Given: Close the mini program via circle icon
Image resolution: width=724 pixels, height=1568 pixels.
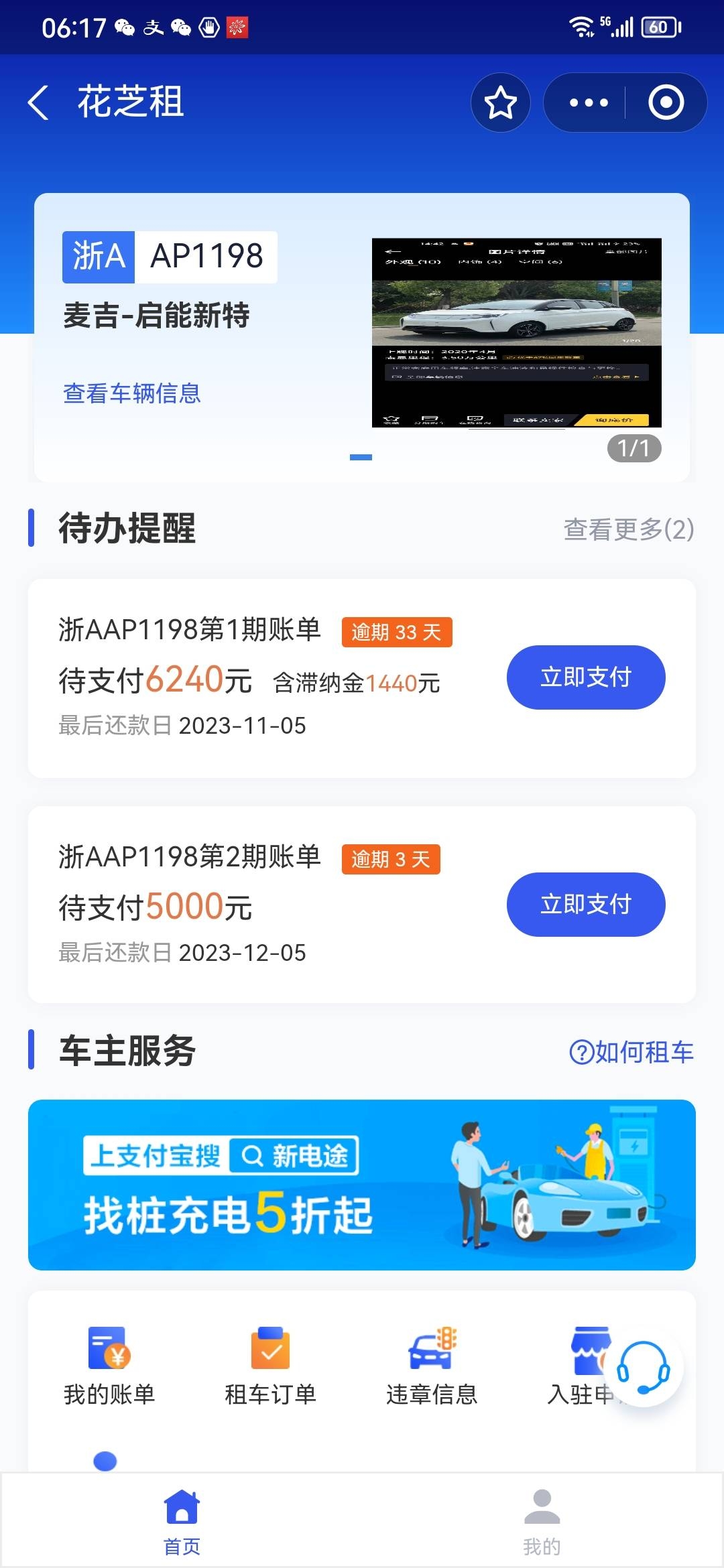Looking at the screenshot, I should click(x=666, y=103).
